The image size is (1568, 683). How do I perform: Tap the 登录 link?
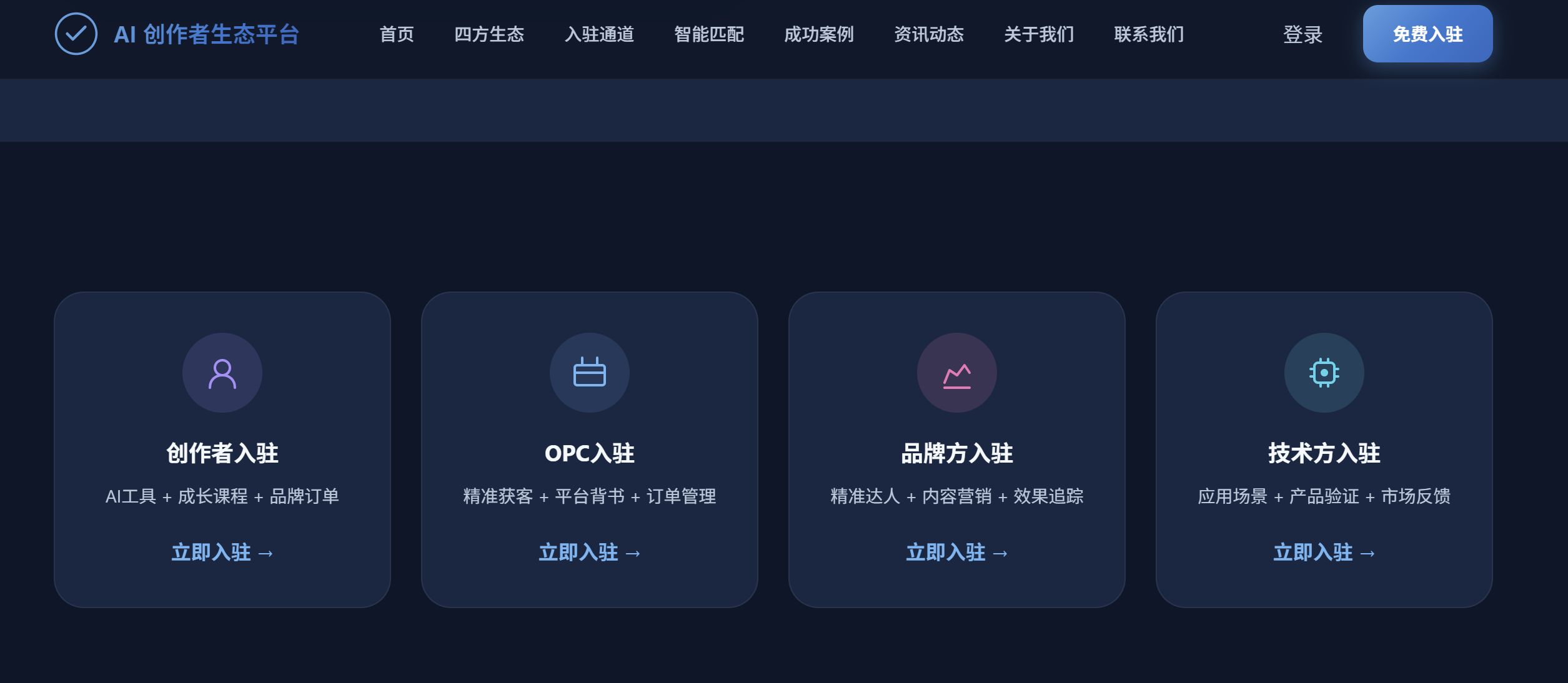1303,34
